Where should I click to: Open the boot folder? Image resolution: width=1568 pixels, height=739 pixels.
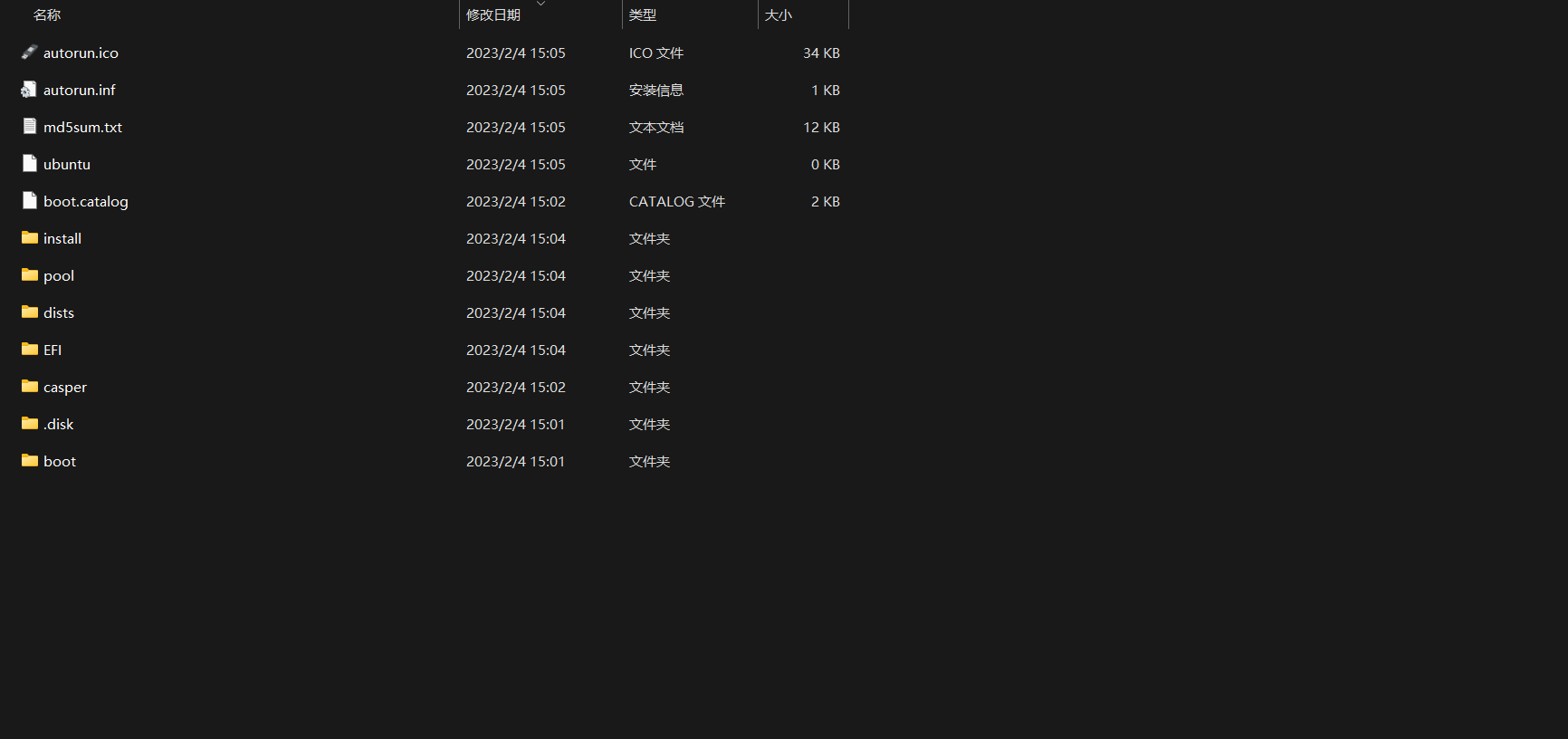pyautogui.click(x=60, y=462)
